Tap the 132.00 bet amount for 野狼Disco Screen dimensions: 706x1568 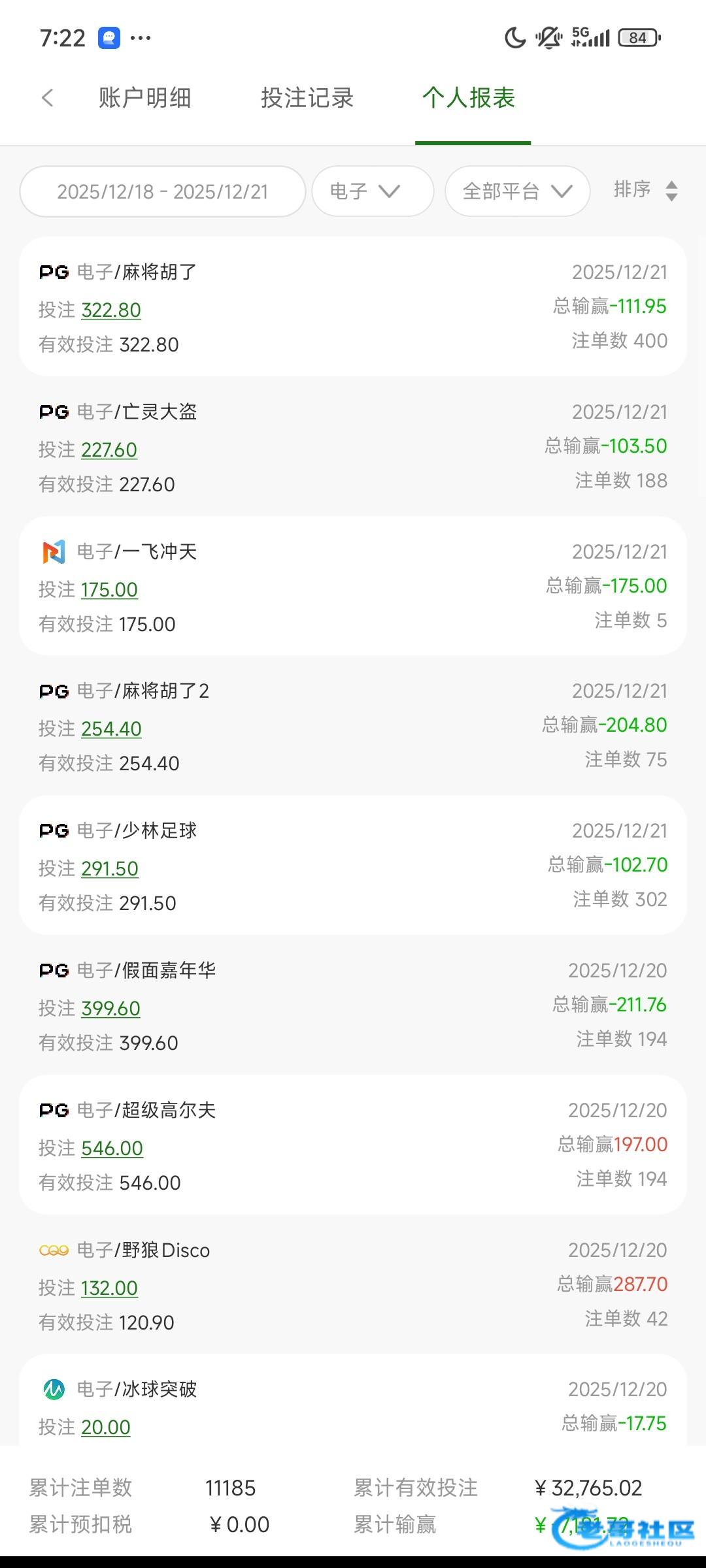point(109,1288)
